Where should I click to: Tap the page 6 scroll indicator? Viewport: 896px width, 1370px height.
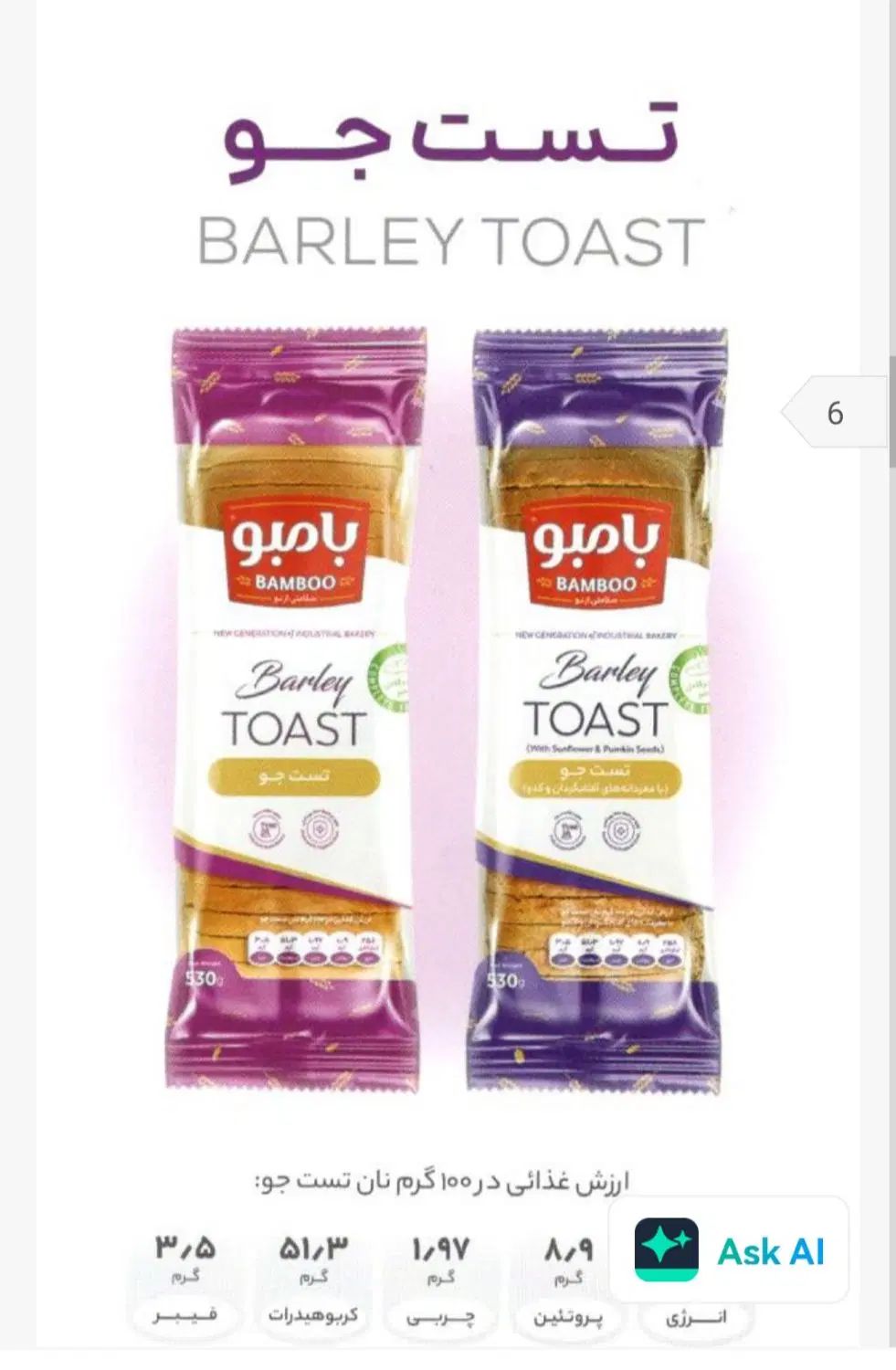[834, 413]
